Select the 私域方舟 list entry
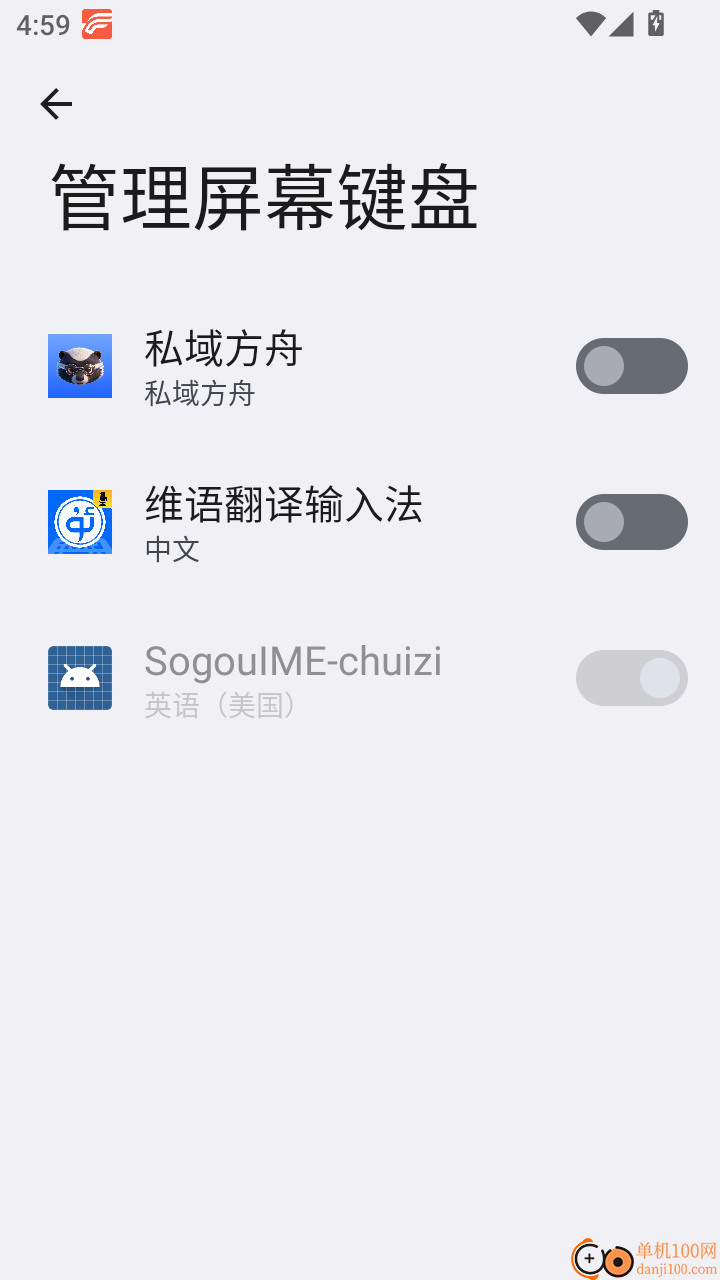This screenshot has height=1280, width=720. point(300,366)
